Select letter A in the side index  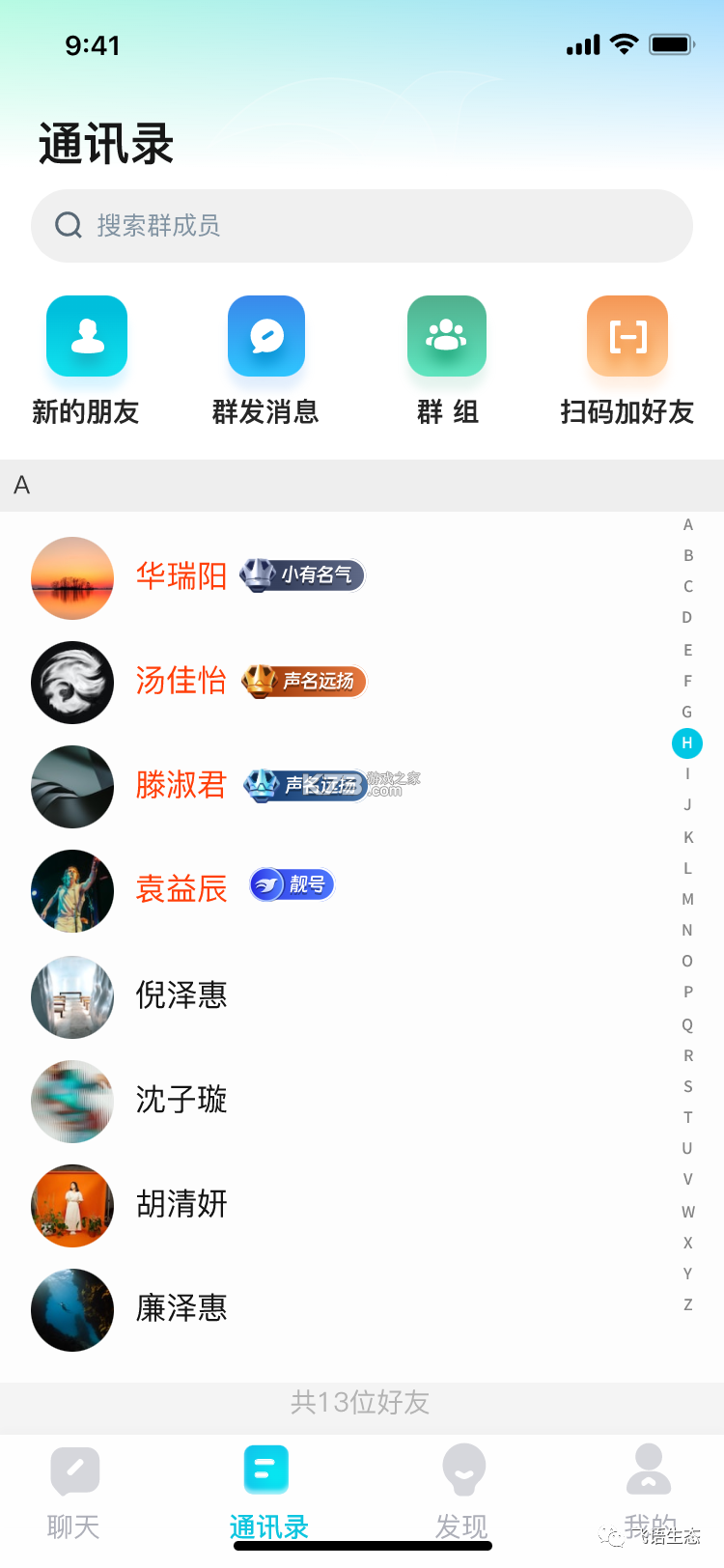[x=687, y=524]
